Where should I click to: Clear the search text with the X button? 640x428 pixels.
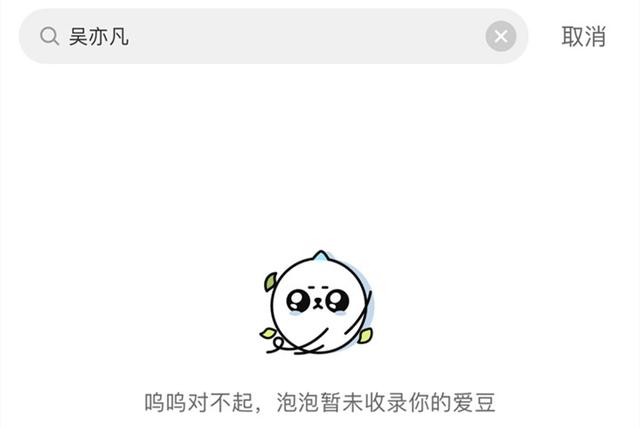click(x=501, y=37)
